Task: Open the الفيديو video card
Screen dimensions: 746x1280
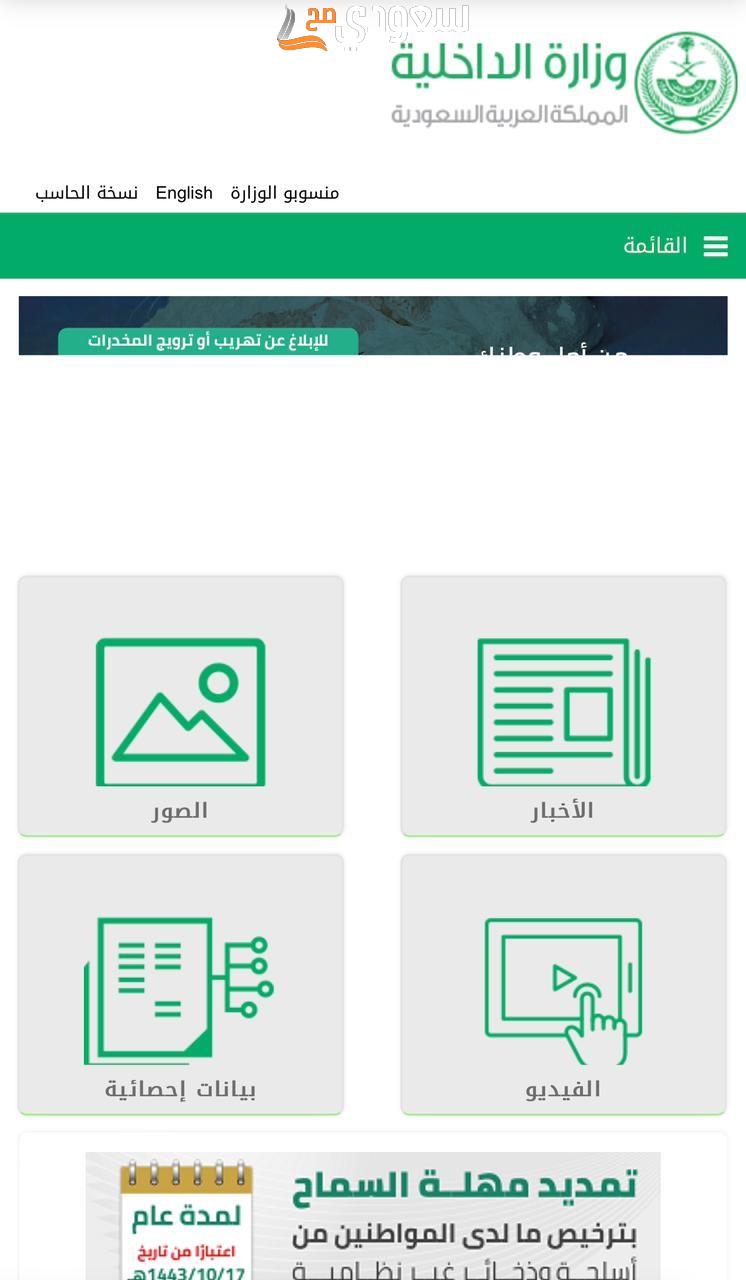Action: click(563, 984)
